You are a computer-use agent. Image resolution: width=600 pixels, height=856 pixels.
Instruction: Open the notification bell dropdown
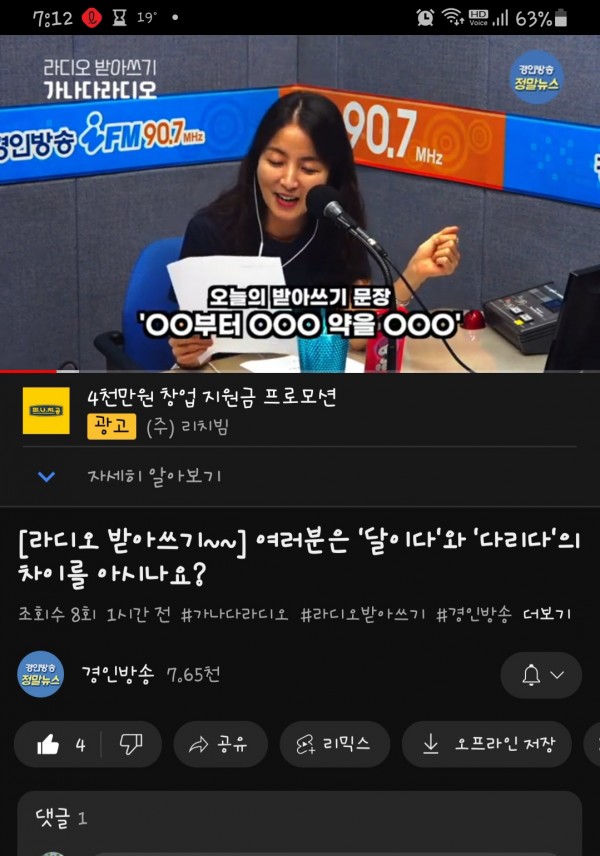(x=541, y=675)
